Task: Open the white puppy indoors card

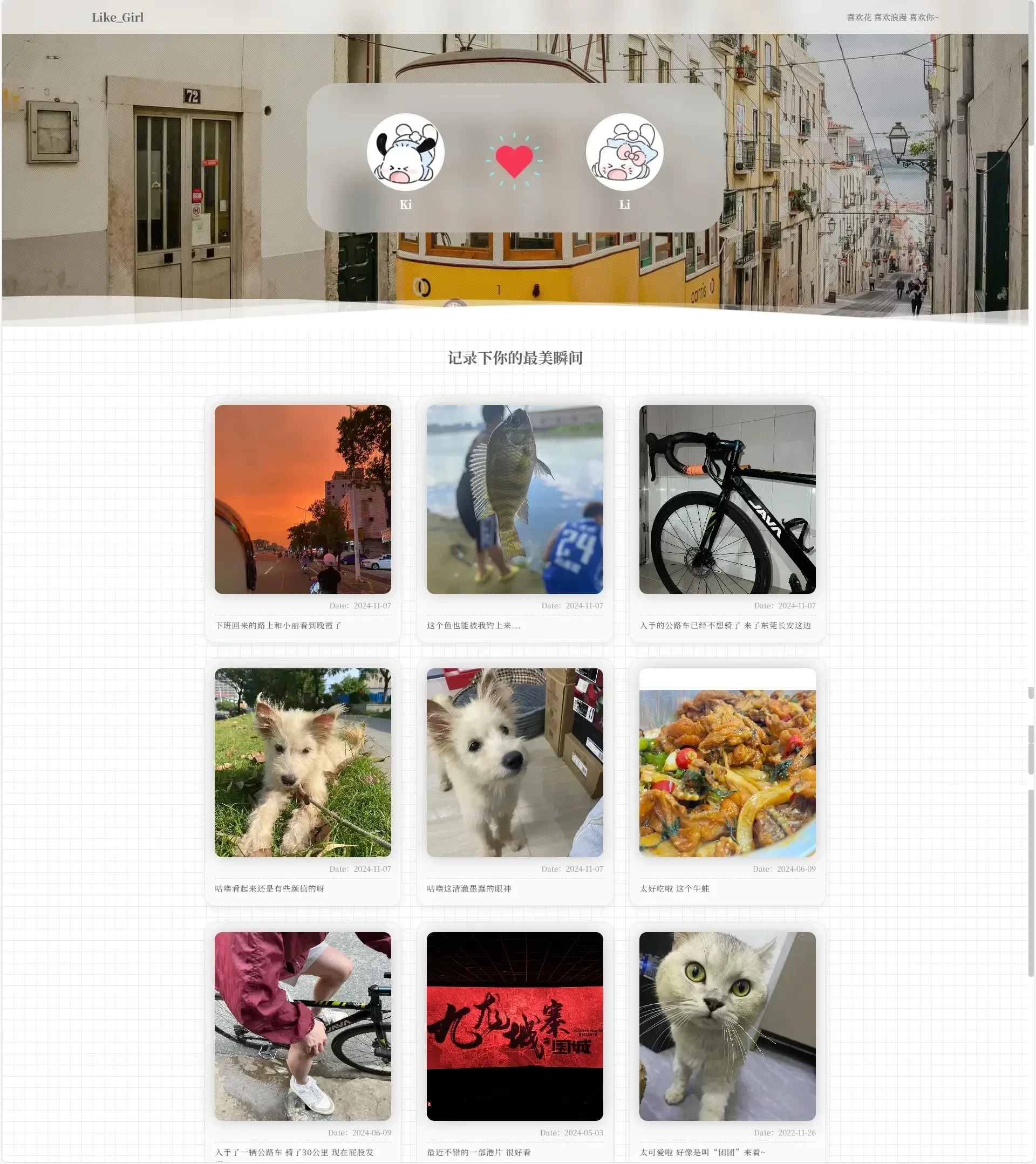Action: pyautogui.click(x=514, y=762)
